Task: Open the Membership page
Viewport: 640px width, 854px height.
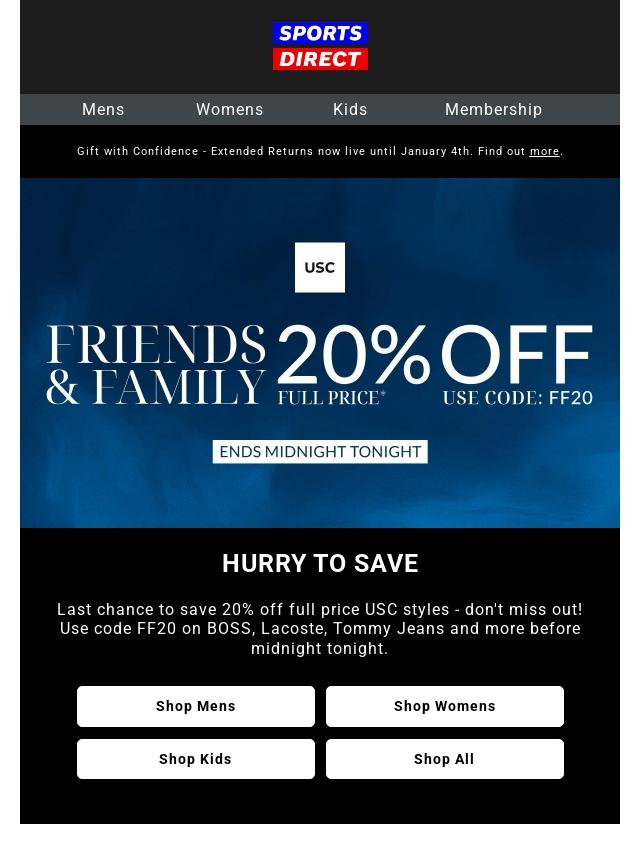Action: tap(493, 110)
